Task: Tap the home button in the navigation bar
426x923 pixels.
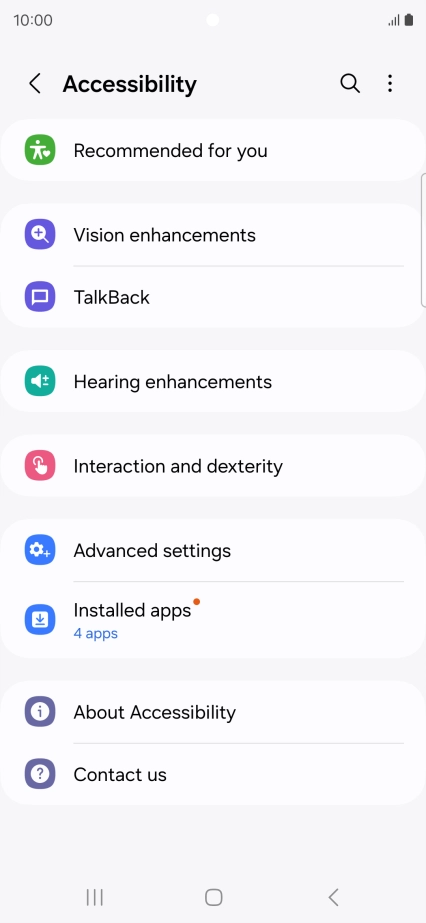Action: [213, 897]
